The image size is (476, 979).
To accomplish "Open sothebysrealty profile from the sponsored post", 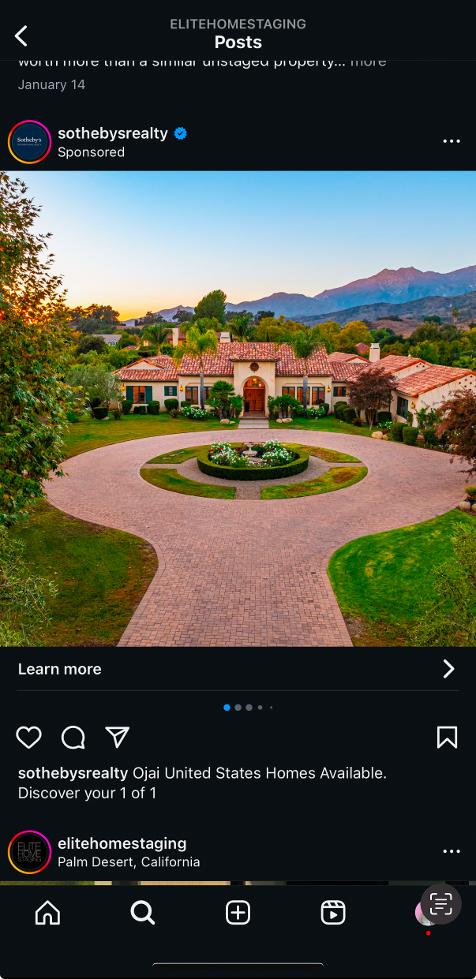I will pyautogui.click(x=112, y=133).
